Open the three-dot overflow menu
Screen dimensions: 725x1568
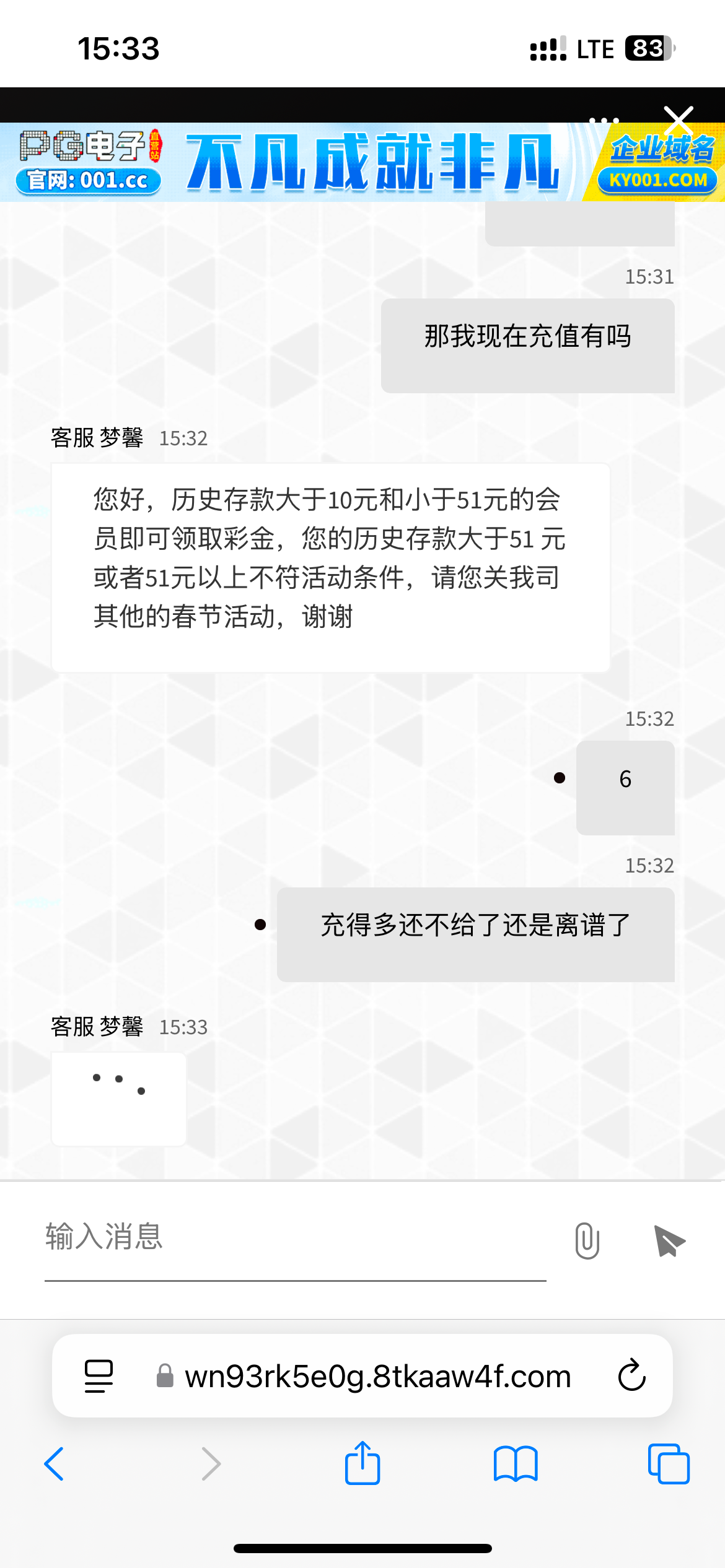coord(604,120)
